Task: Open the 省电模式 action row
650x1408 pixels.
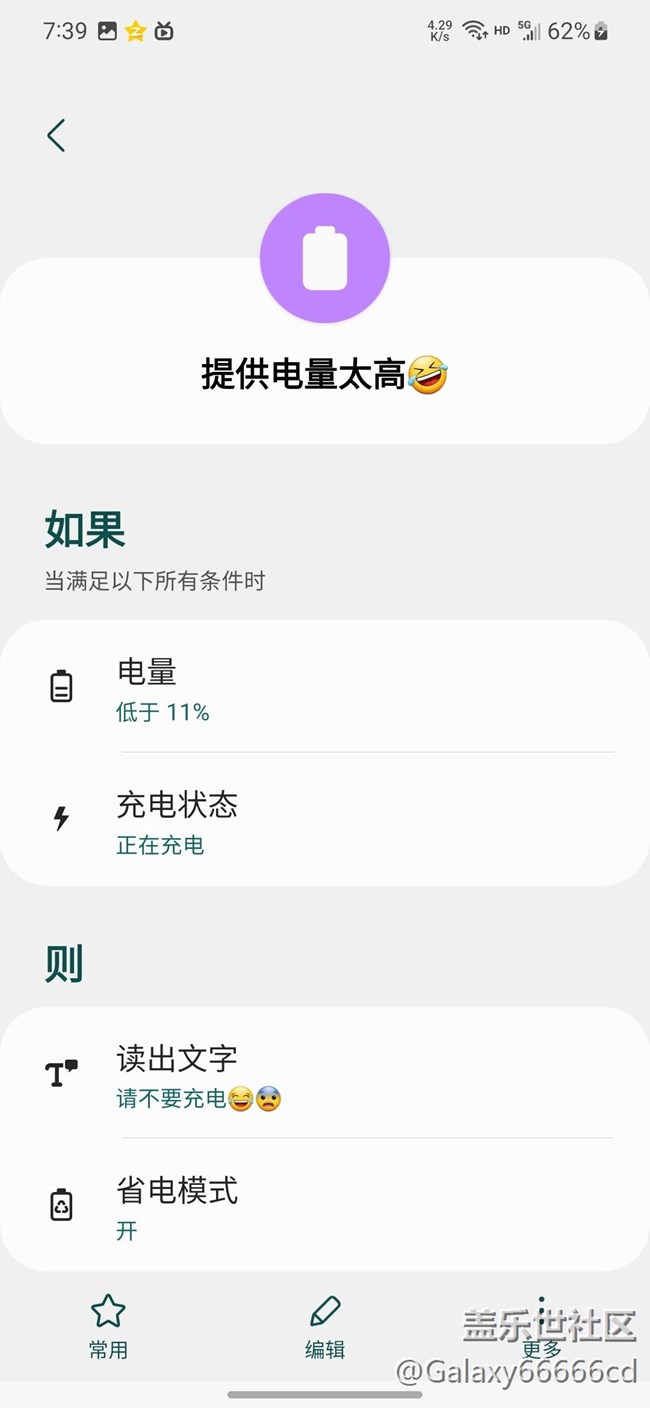Action: pos(324,1206)
